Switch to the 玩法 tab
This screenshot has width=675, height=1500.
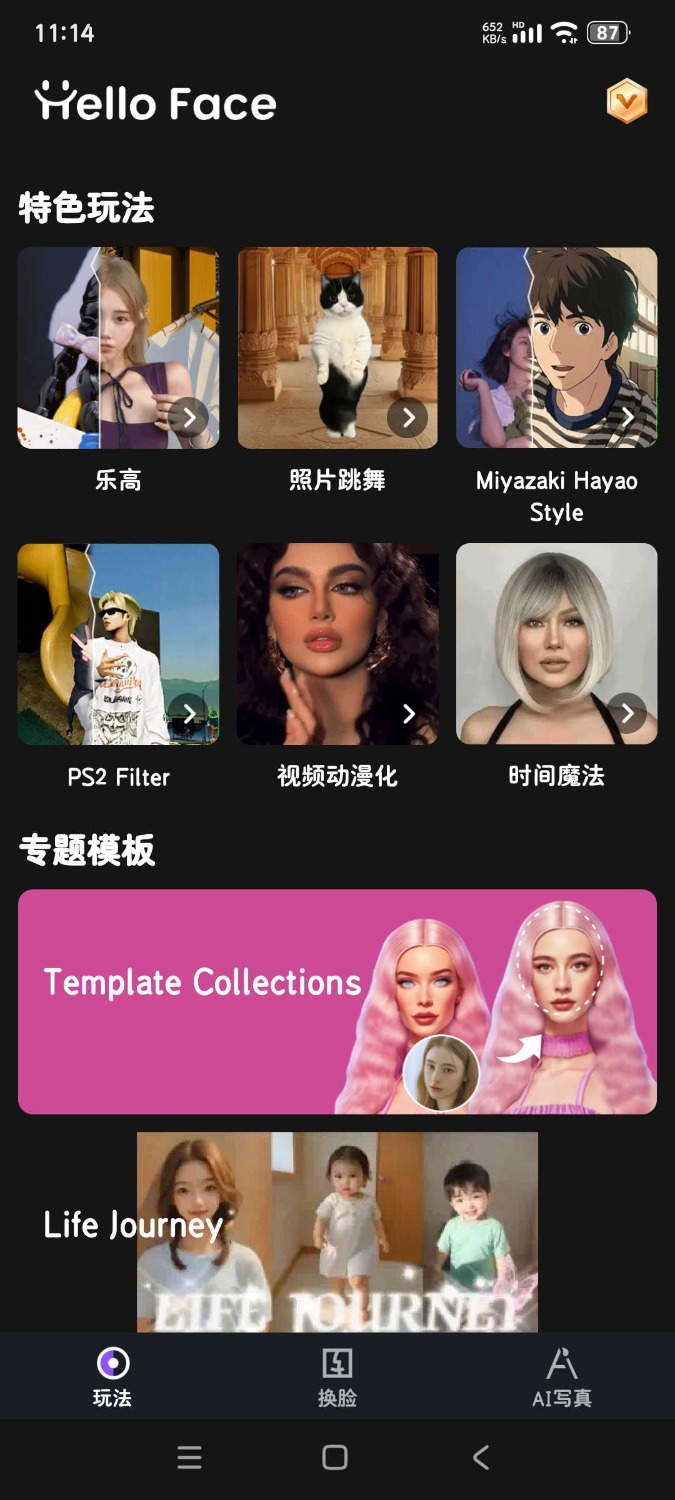pos(112,1376)
